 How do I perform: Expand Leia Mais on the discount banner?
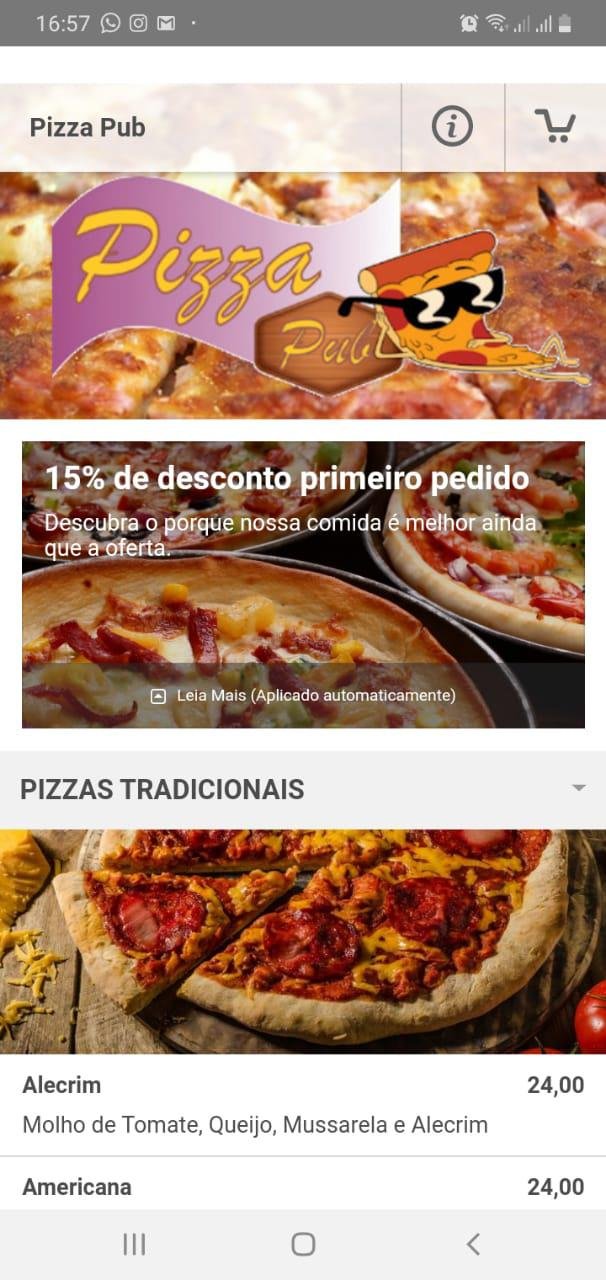pyautogui.click(x=303, y=695)
